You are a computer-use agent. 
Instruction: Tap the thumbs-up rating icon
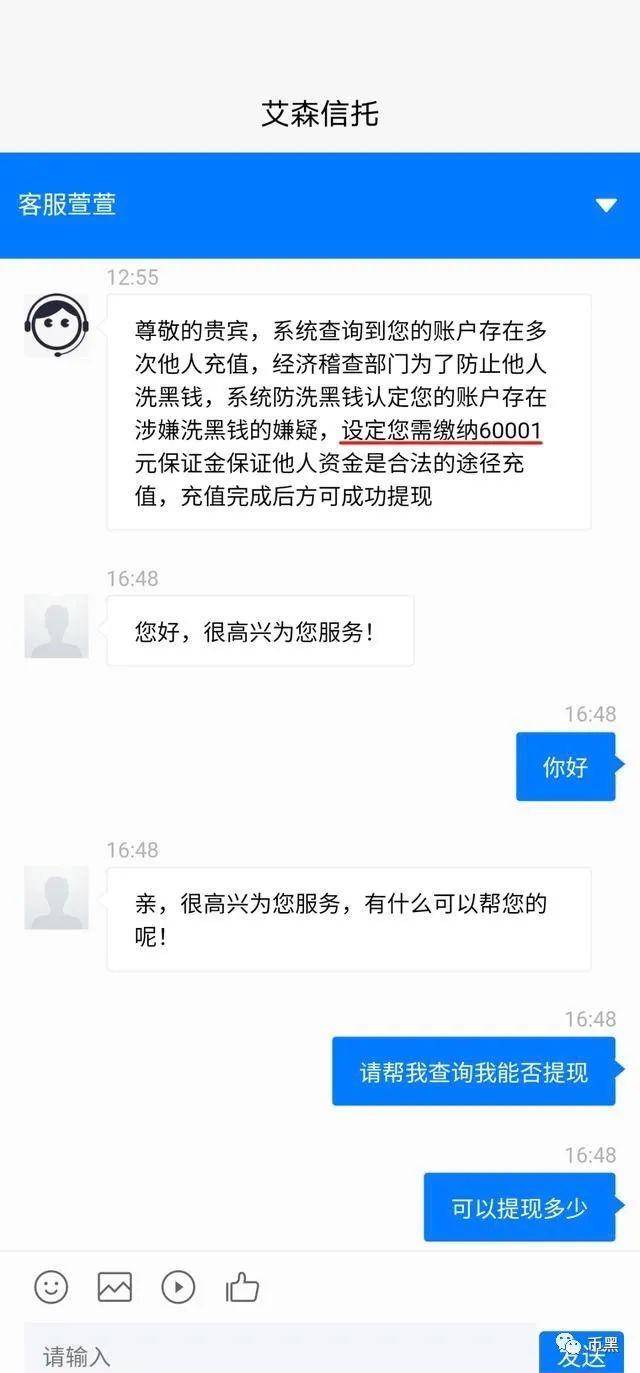coord(242,1287)
